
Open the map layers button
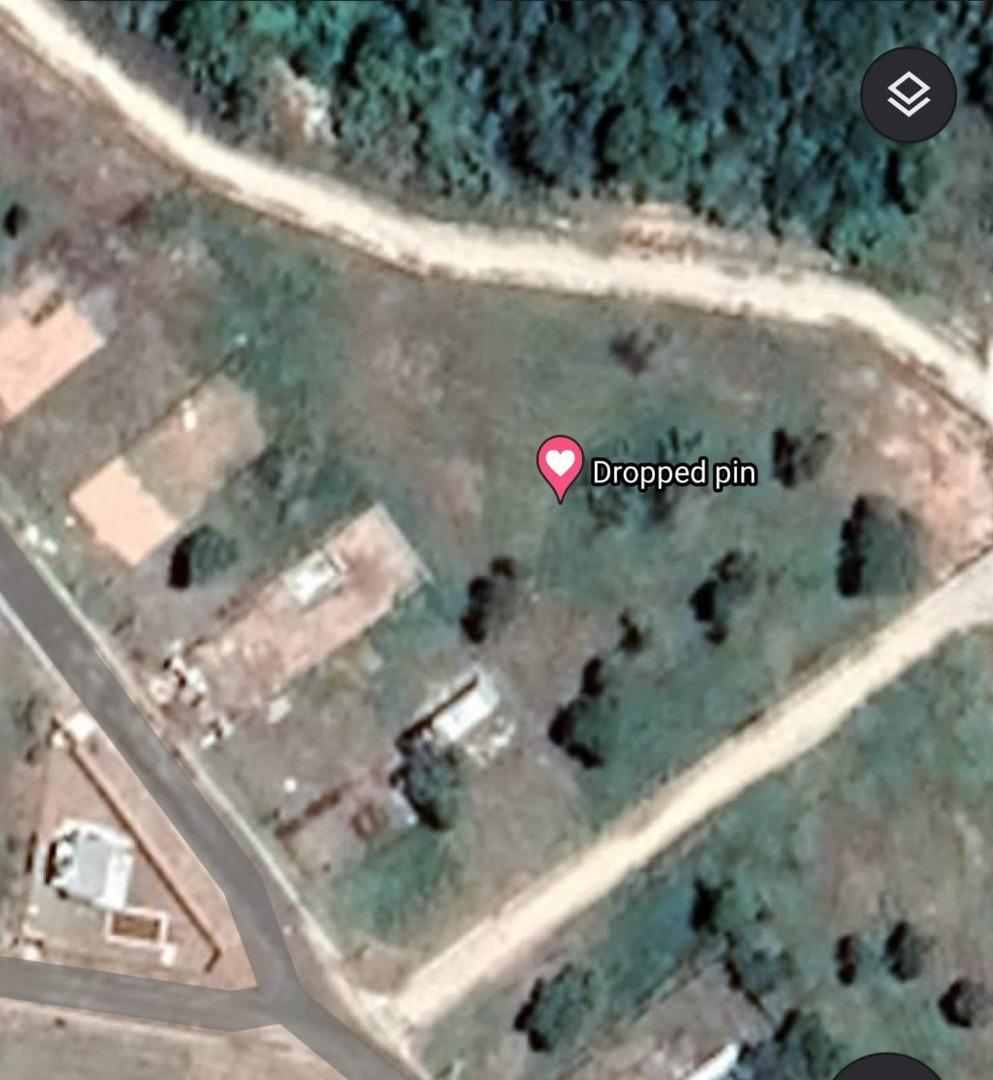tap(908, 95)
